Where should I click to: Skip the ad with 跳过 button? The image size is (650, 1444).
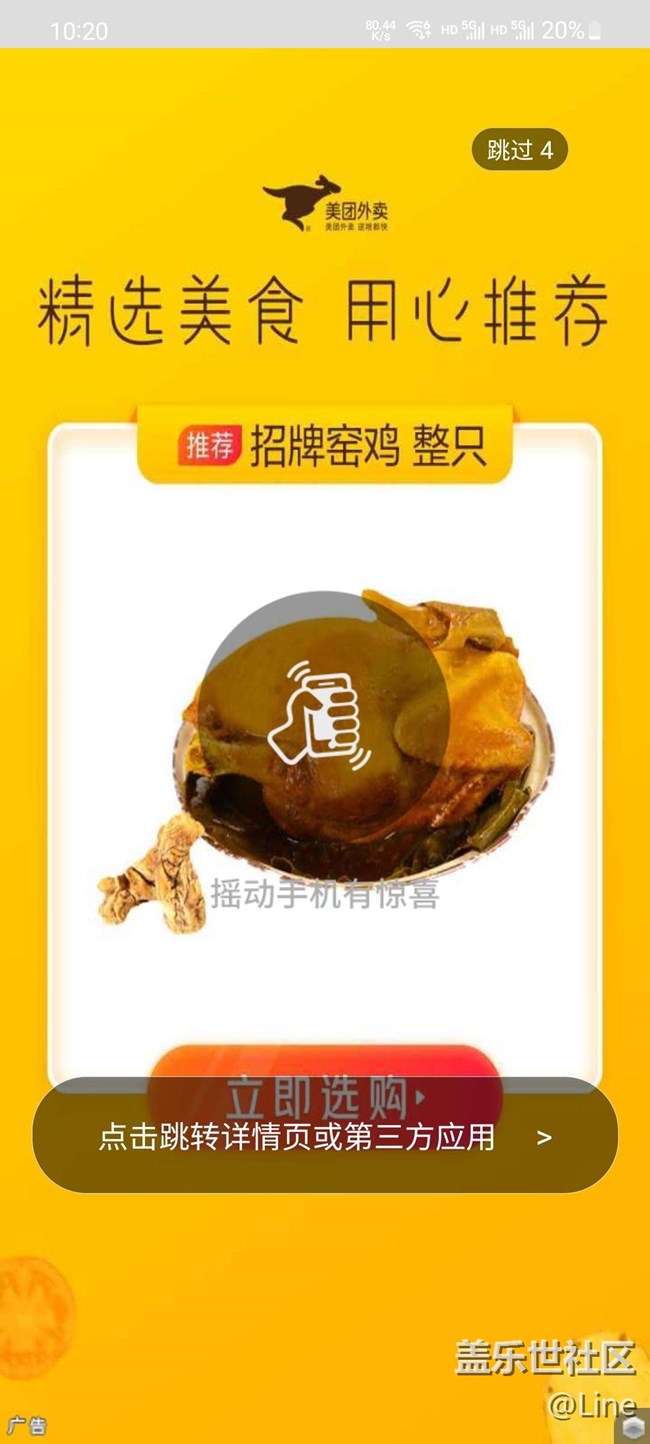[519, 150]
